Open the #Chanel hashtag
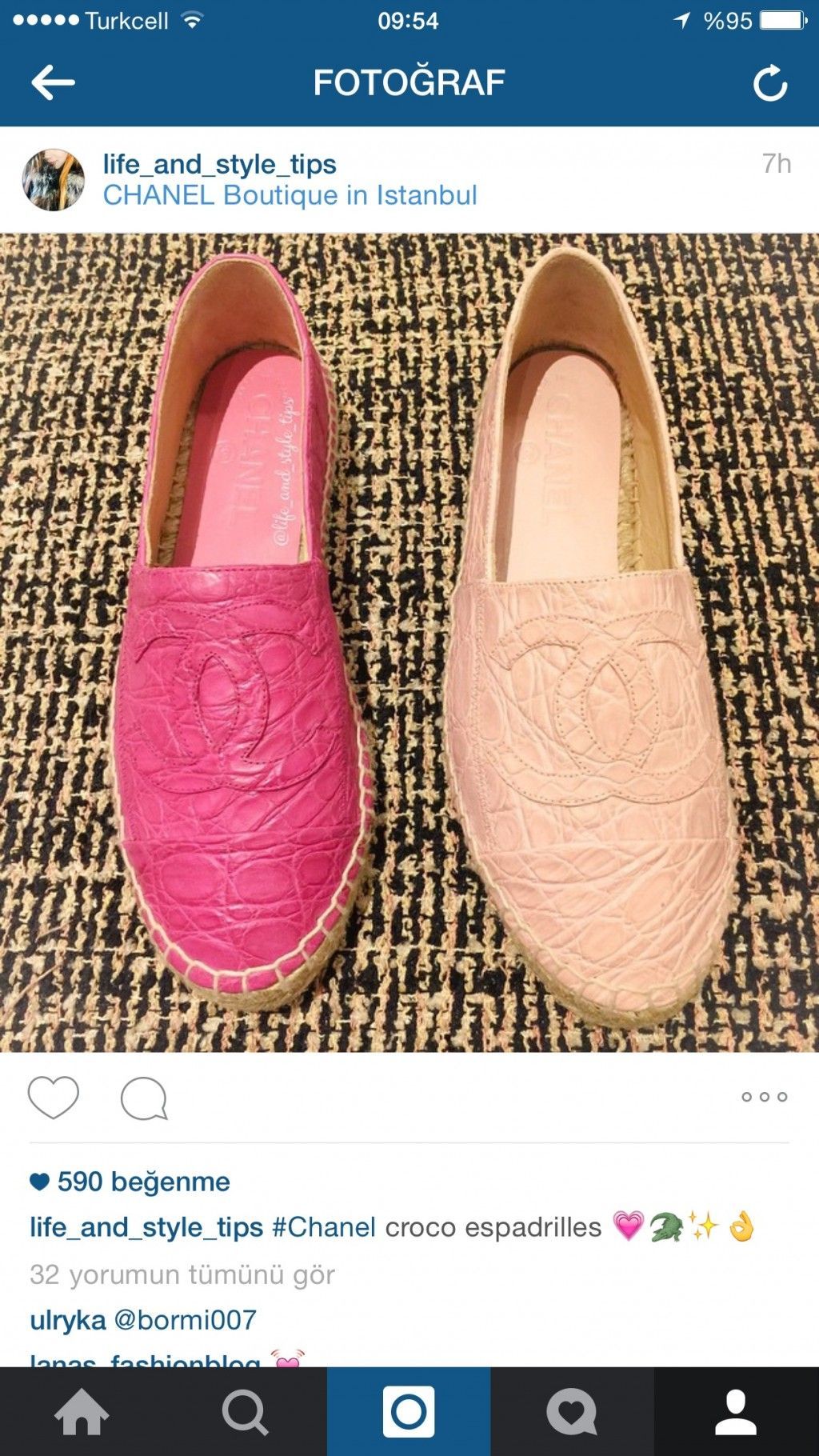This screenshot has width=819, height=1456. pos(323,1227)
